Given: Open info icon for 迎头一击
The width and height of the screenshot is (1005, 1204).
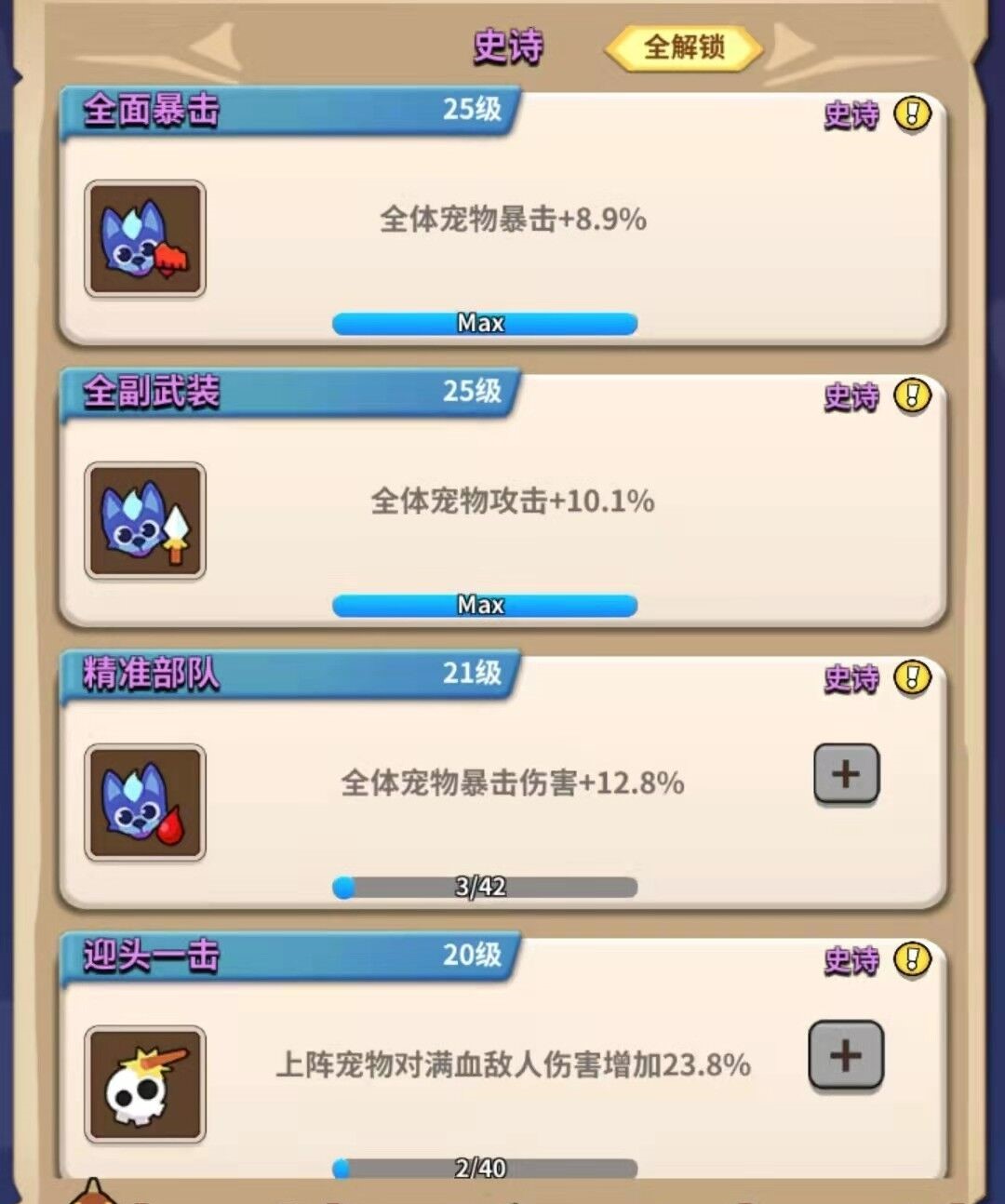Looking at the screenshot, I should click(912, 959).
